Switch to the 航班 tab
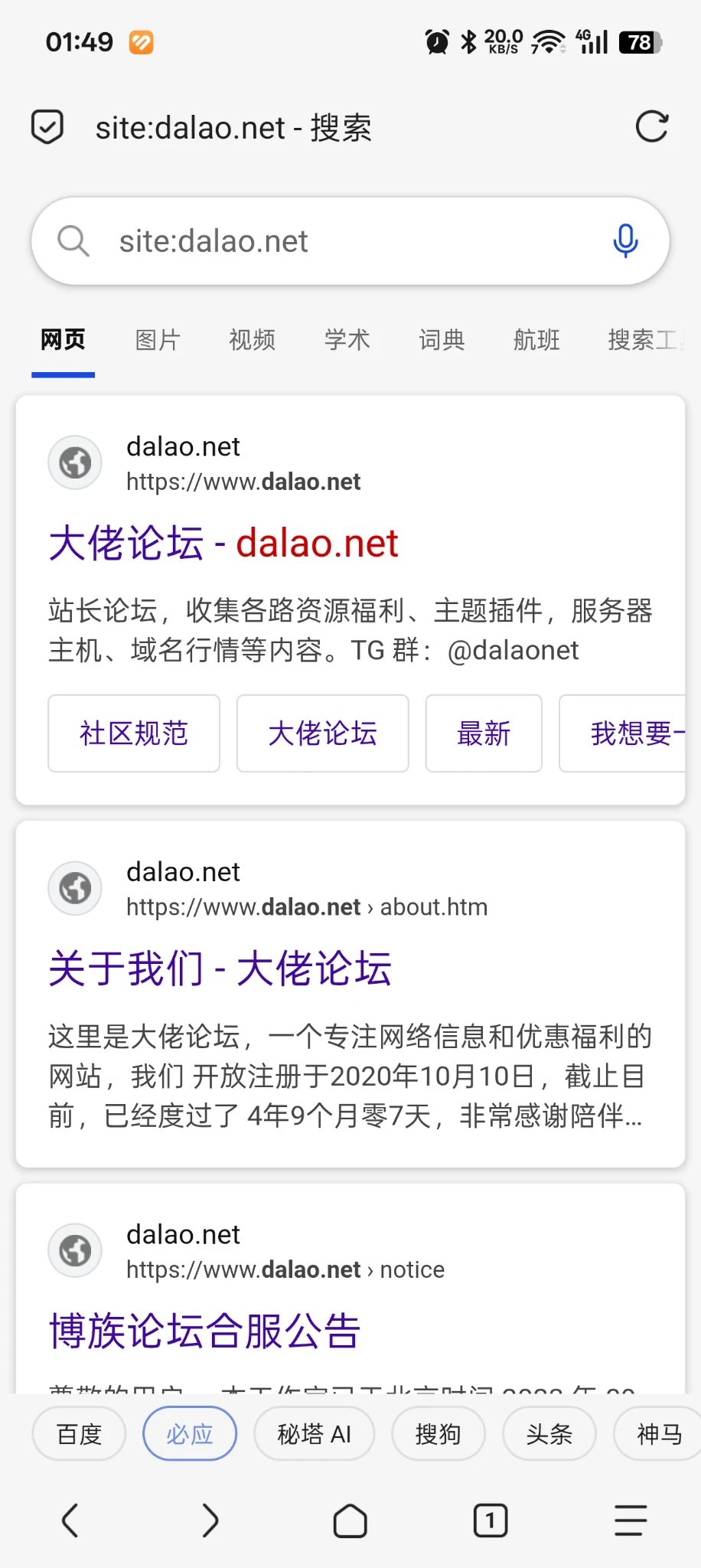701x1568 pixels. click(x=536, y=340)
